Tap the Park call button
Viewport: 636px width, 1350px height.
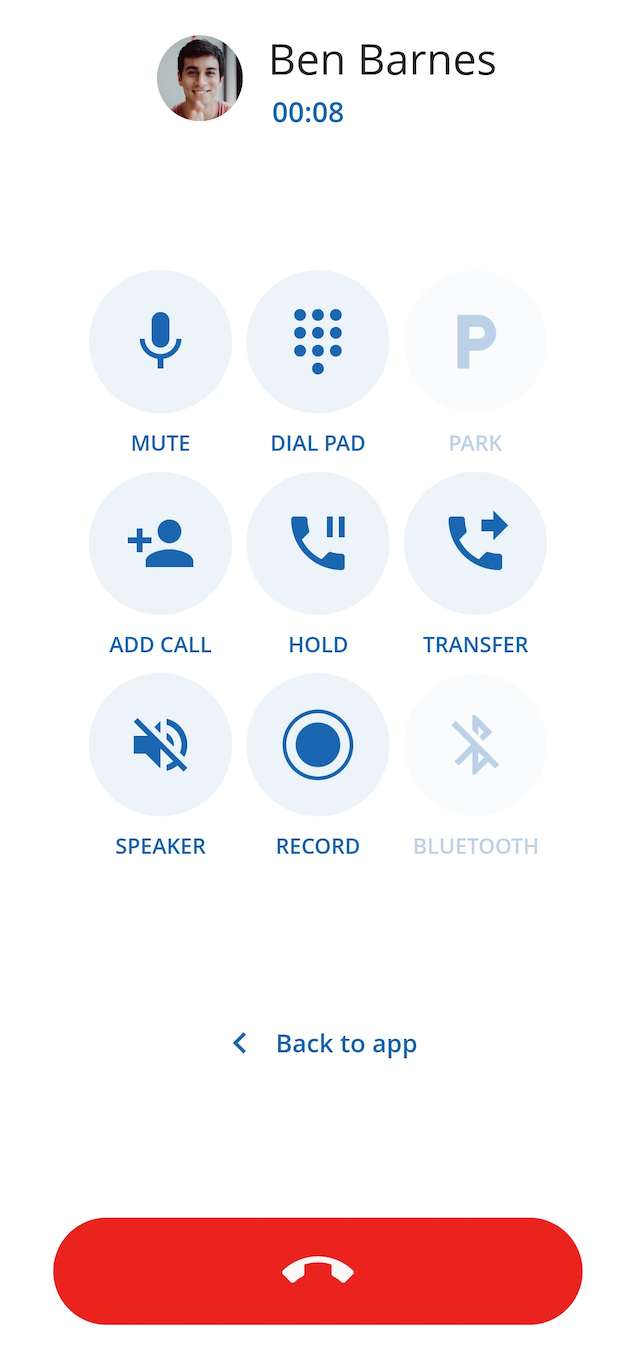pyautogui.click(x=475, y=341)
